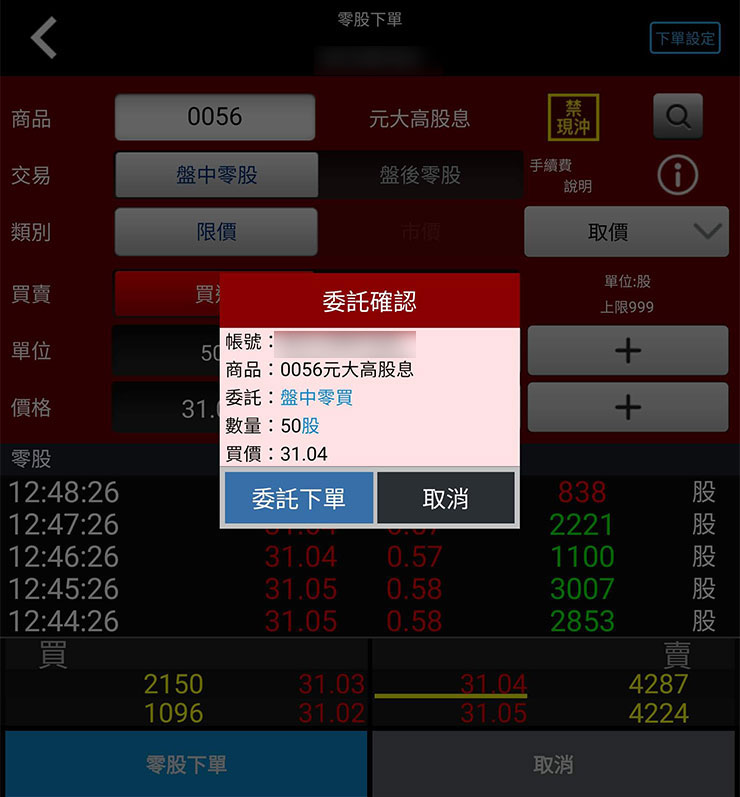Cancel the confirmation dialog with 取消
This screenshot has width=740, height=797.
point(446,496)
